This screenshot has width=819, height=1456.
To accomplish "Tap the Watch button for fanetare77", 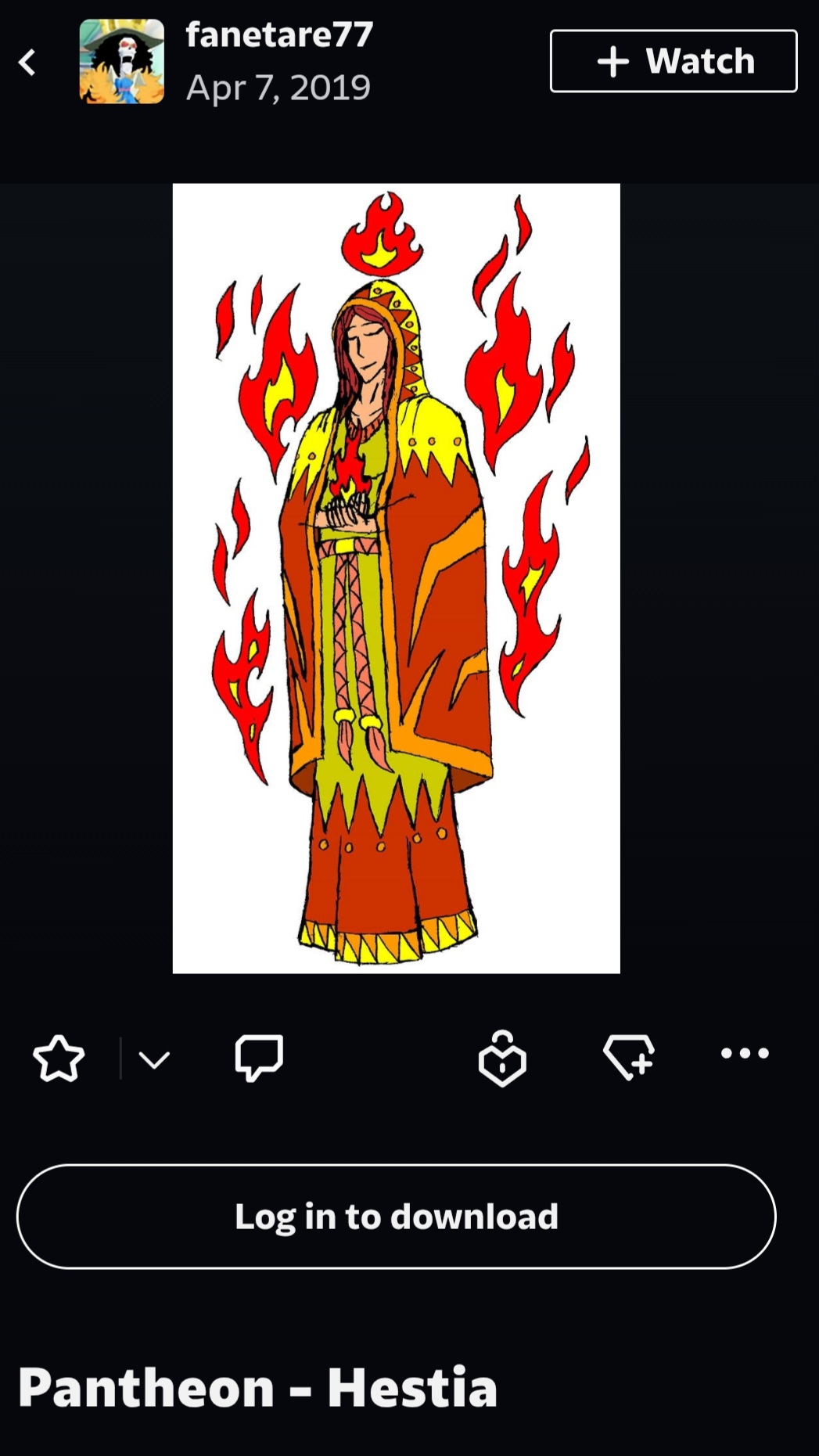I will (x=674, y=61).
